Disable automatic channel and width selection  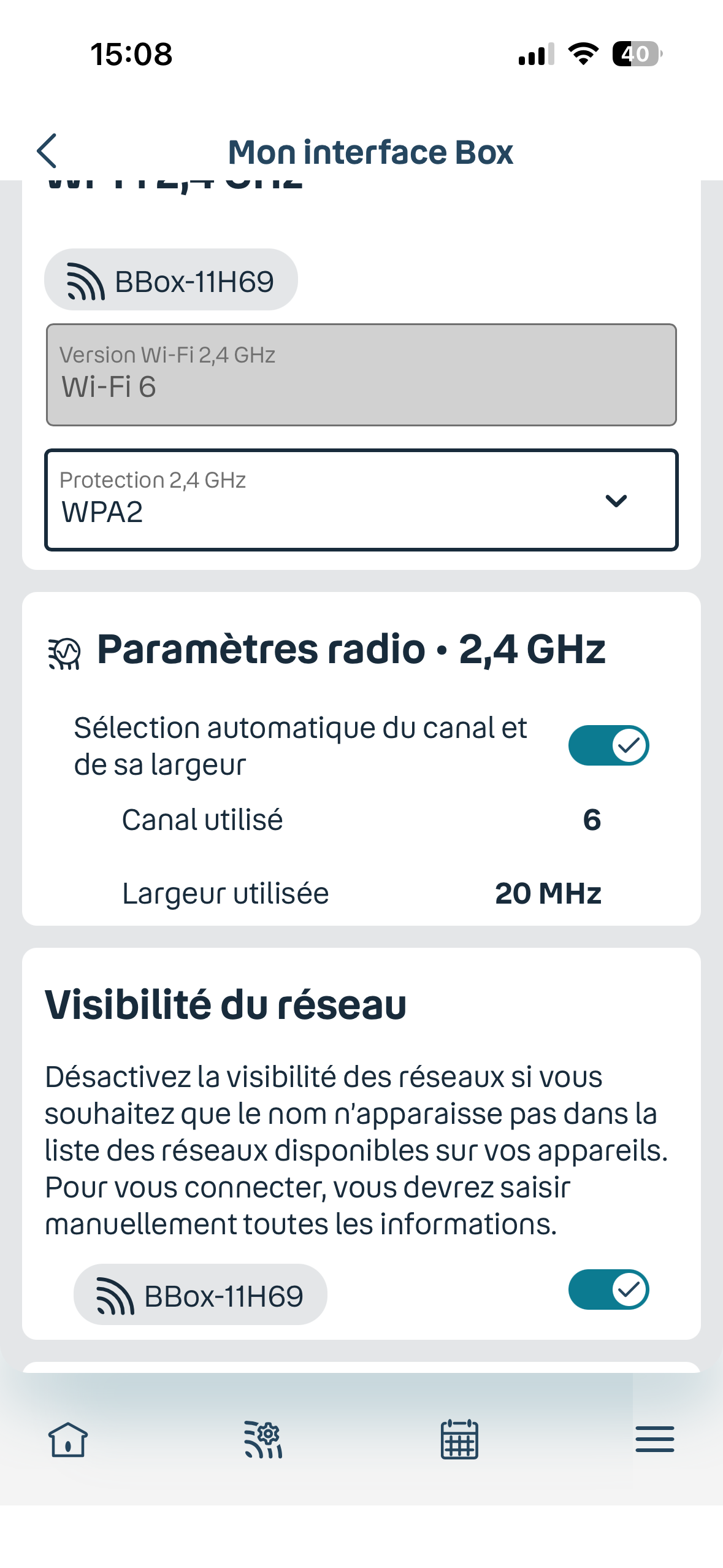[x=608, y=745]
